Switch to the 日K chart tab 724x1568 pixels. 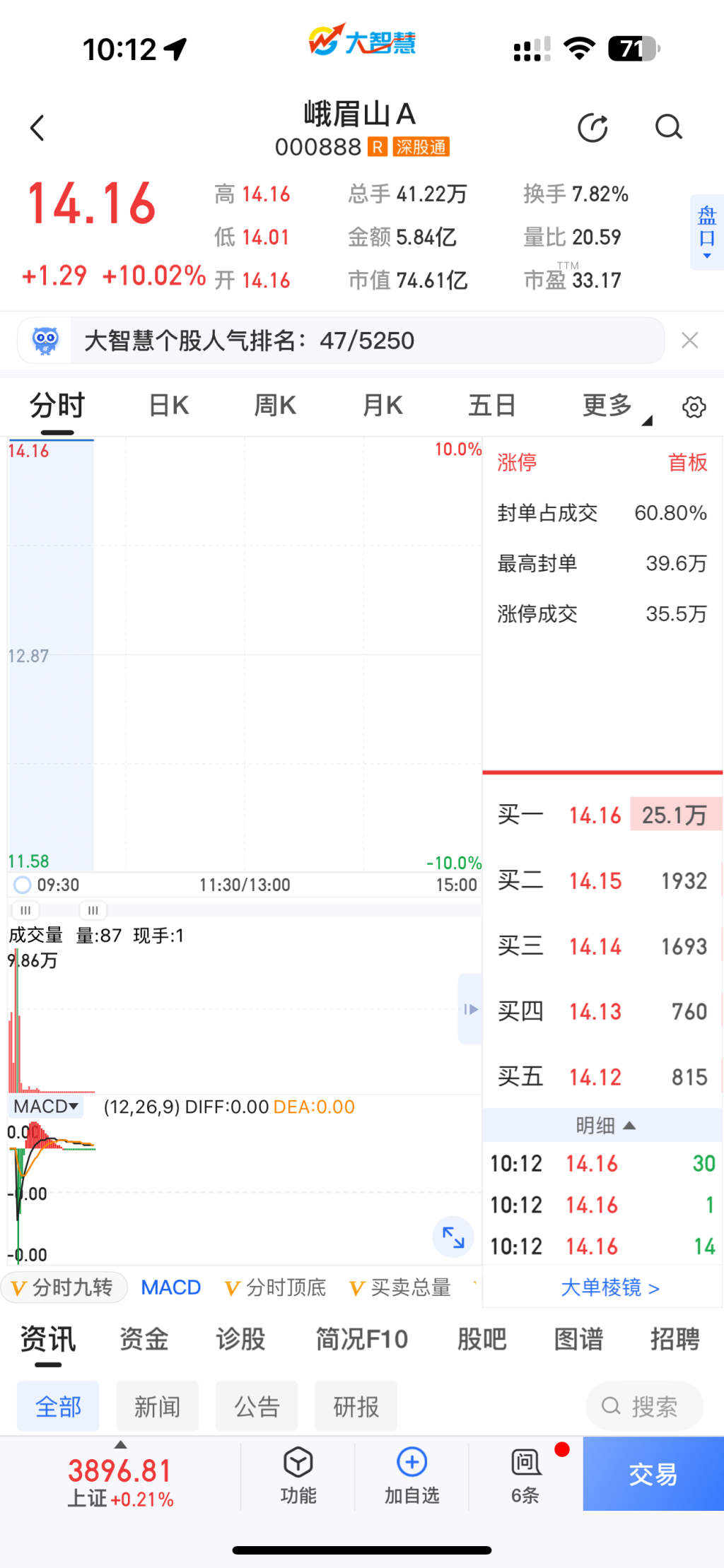169,406
